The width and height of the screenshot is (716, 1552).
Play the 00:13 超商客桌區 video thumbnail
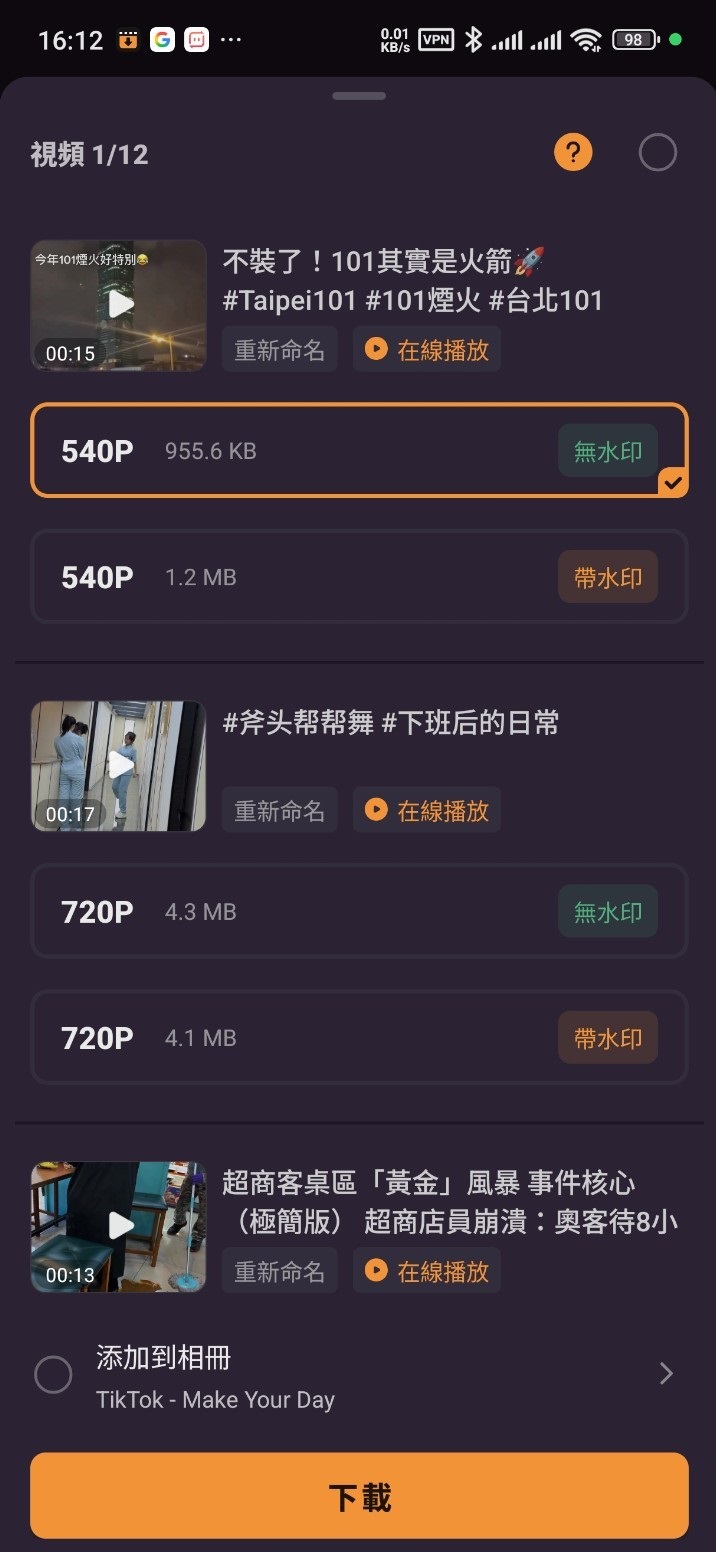tap(119, 1226)
